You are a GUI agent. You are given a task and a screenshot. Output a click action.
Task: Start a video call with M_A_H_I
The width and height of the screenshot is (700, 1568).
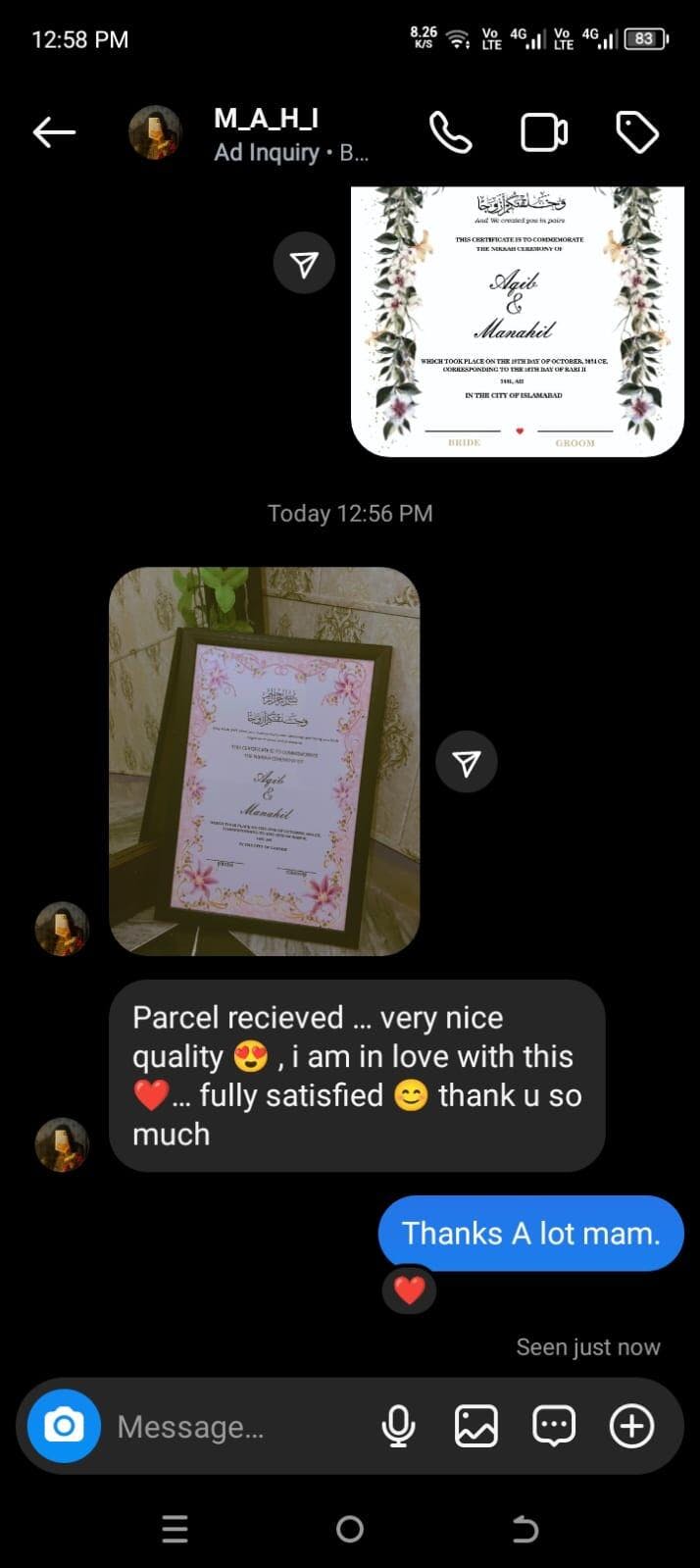coord(544,132)
